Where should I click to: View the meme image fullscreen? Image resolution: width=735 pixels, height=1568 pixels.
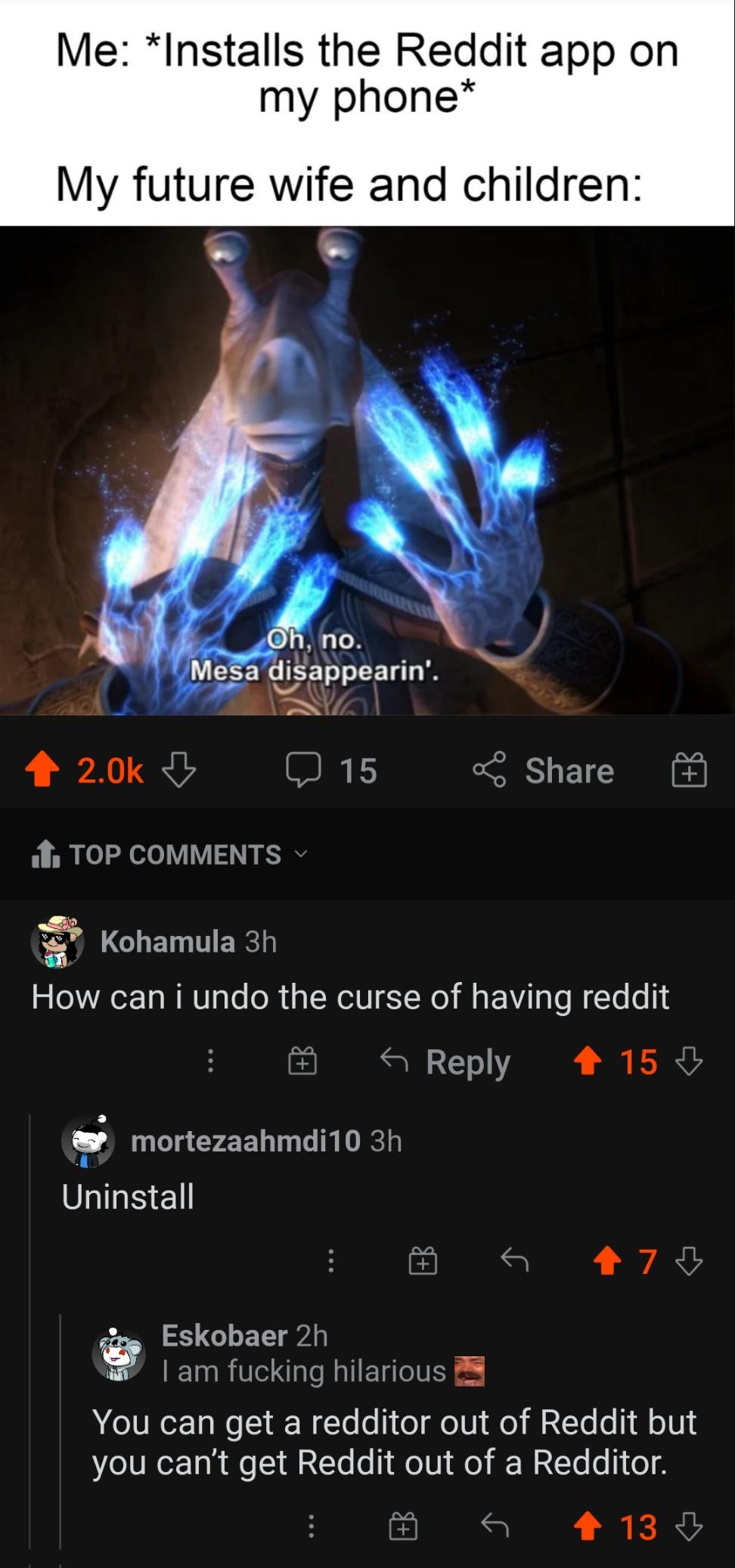(367, 469)
